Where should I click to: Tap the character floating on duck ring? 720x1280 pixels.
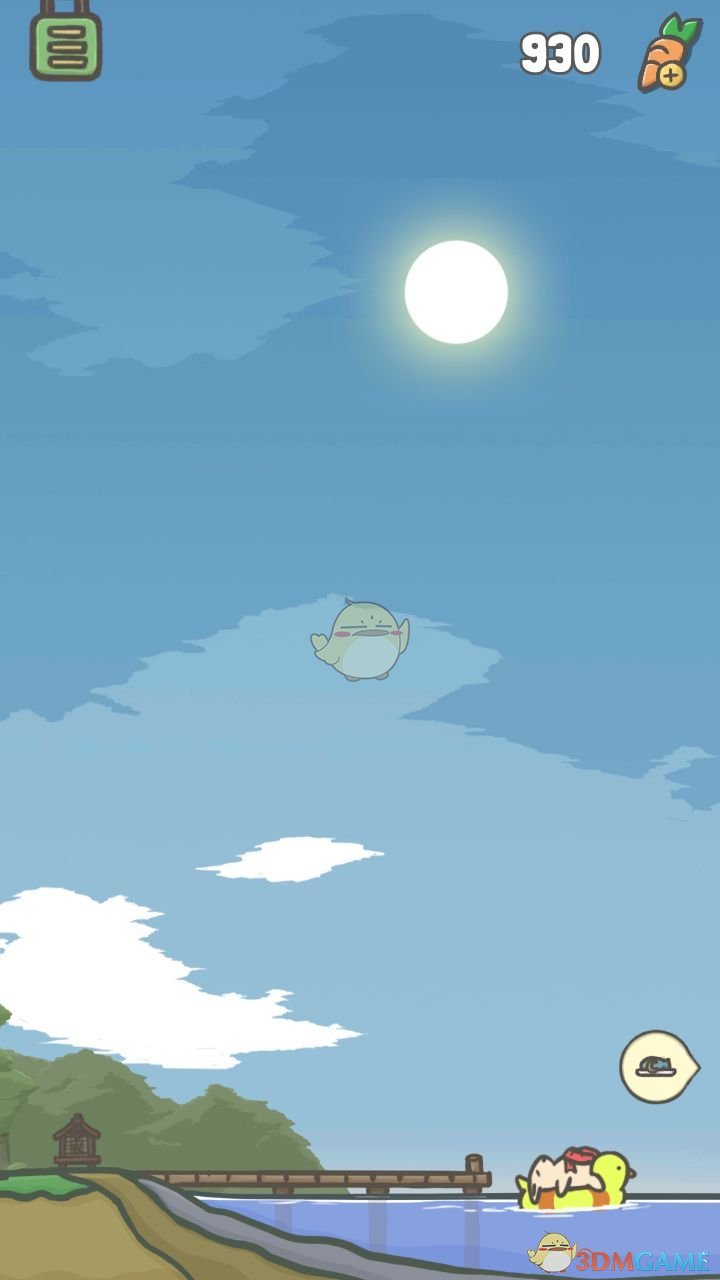pos(573,1179)
